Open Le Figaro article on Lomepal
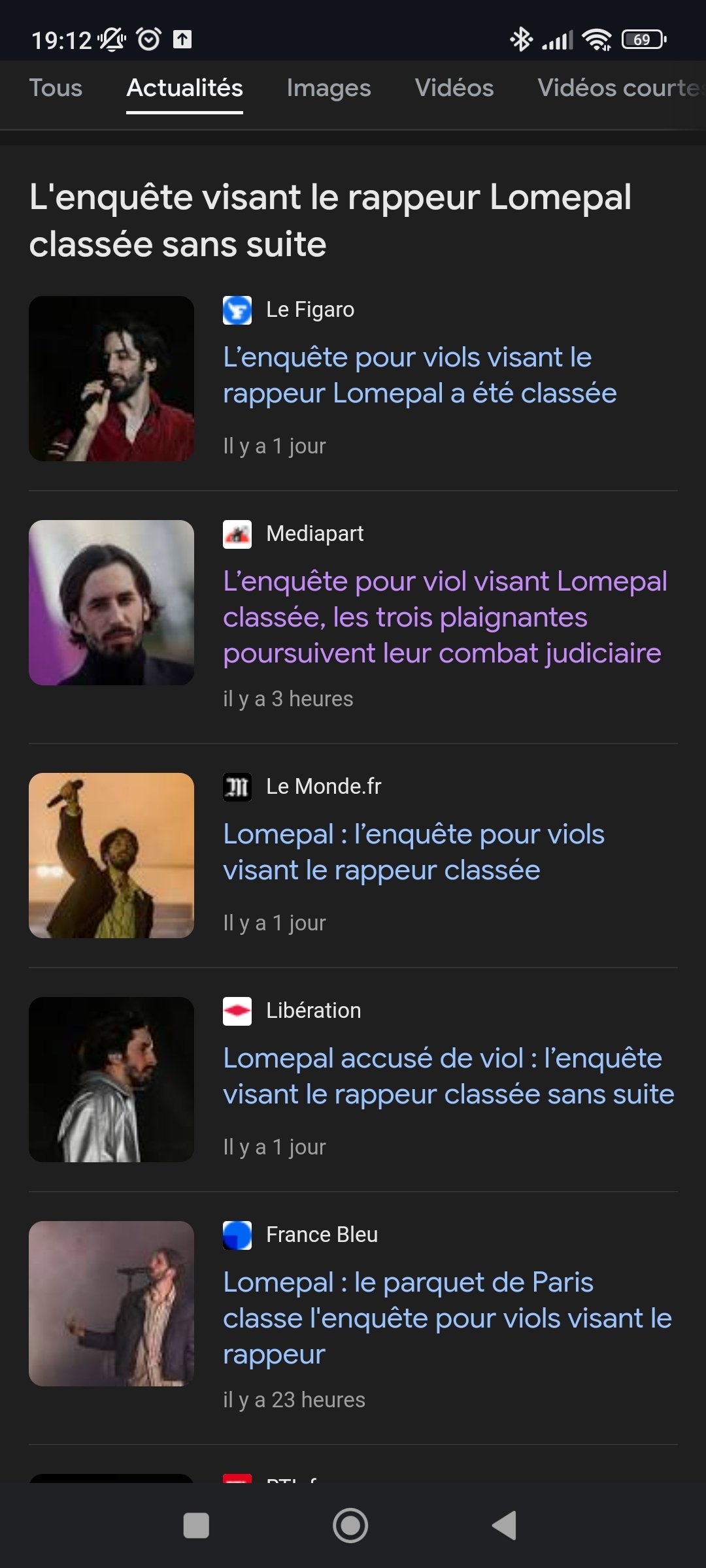 420,375
